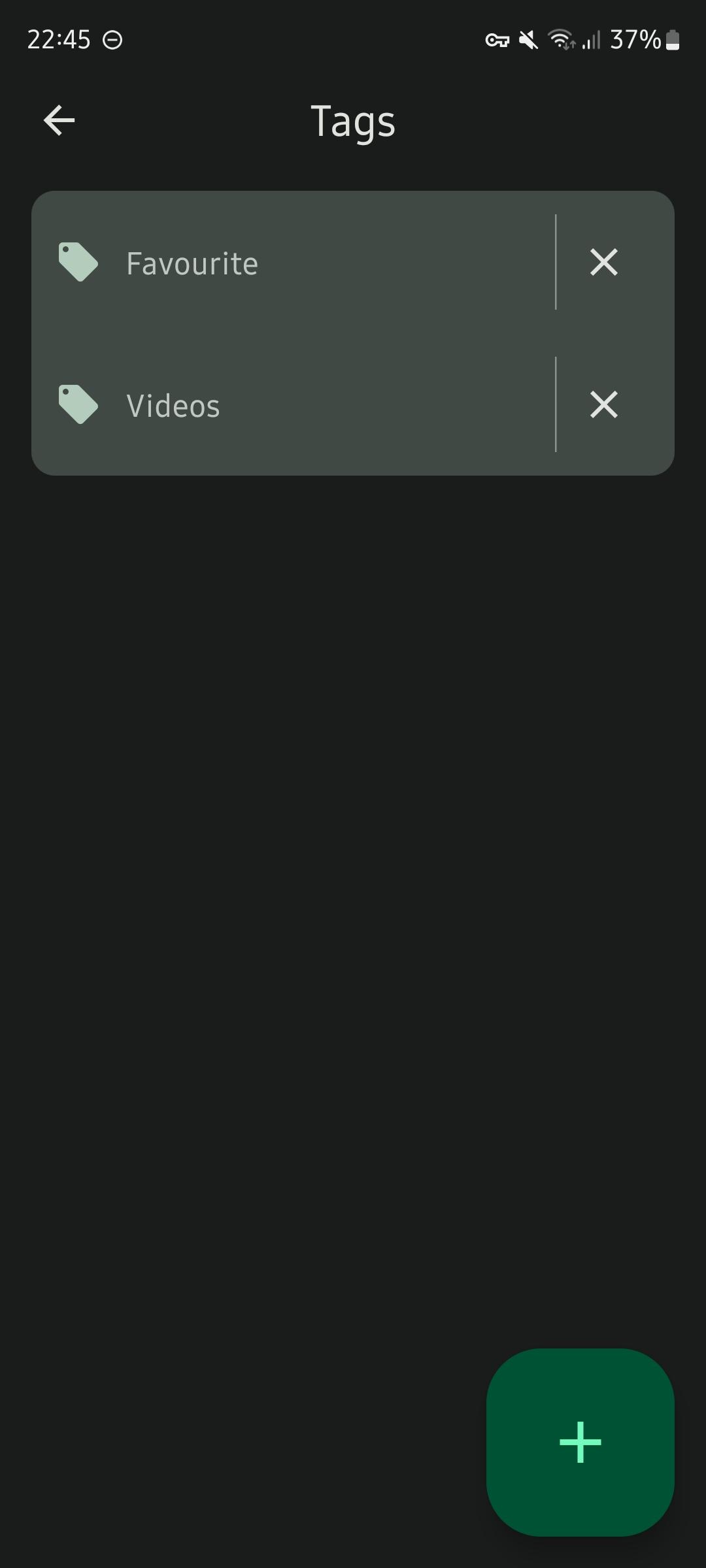This screenshot has height=1568, width=706.
Task: Open the Favourite tag
Action: coord(192,263)
